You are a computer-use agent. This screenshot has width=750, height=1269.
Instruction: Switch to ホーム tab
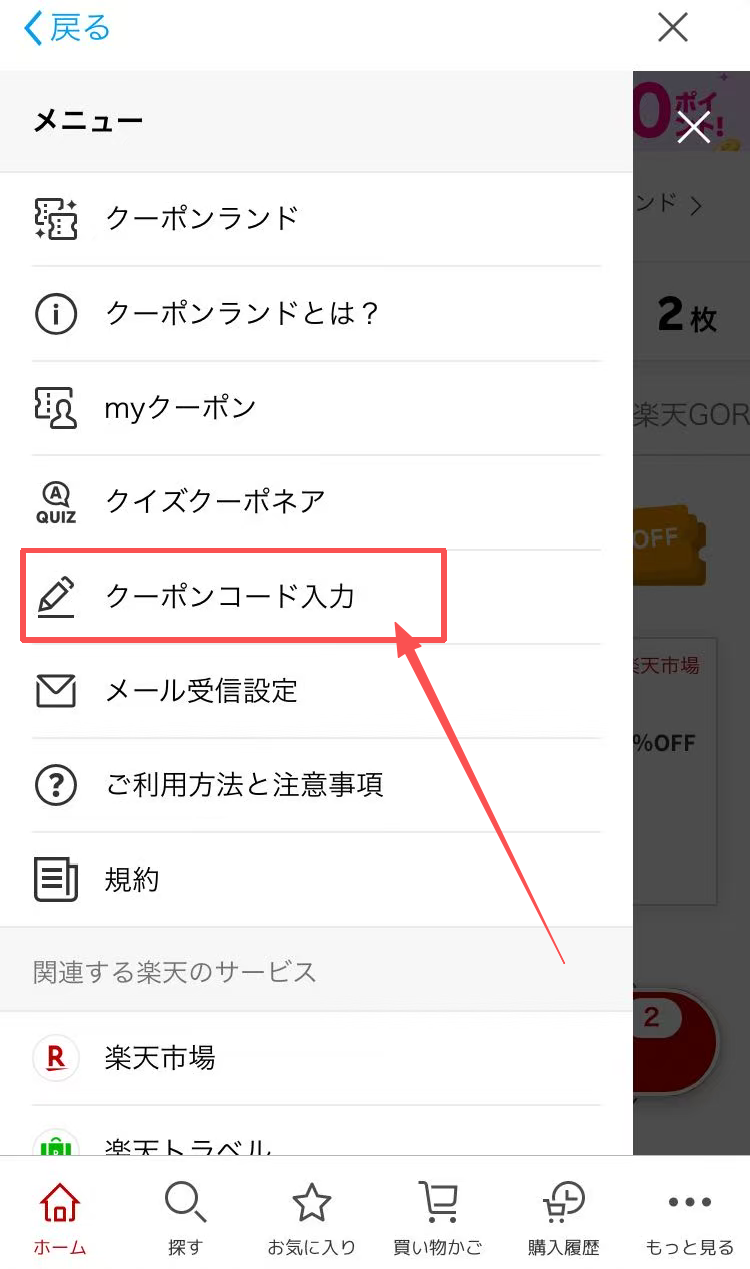coord(60,1218)
